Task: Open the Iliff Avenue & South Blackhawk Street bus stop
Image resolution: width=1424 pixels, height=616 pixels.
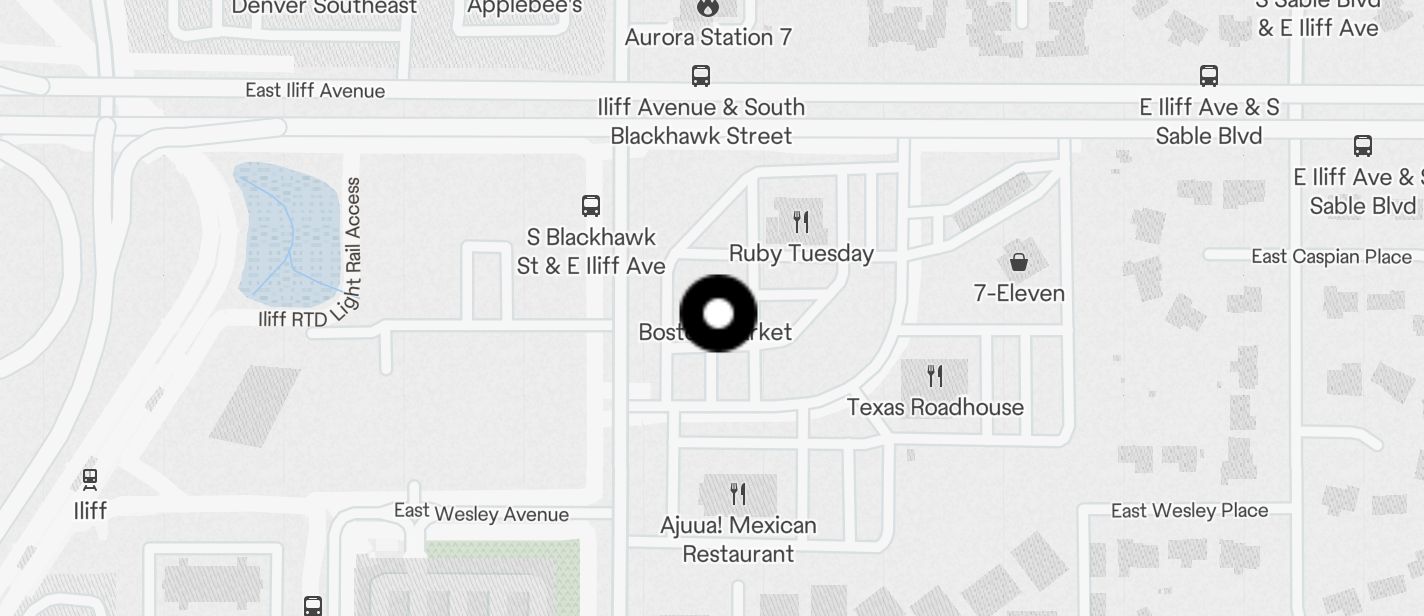Action: coord(701,76)
